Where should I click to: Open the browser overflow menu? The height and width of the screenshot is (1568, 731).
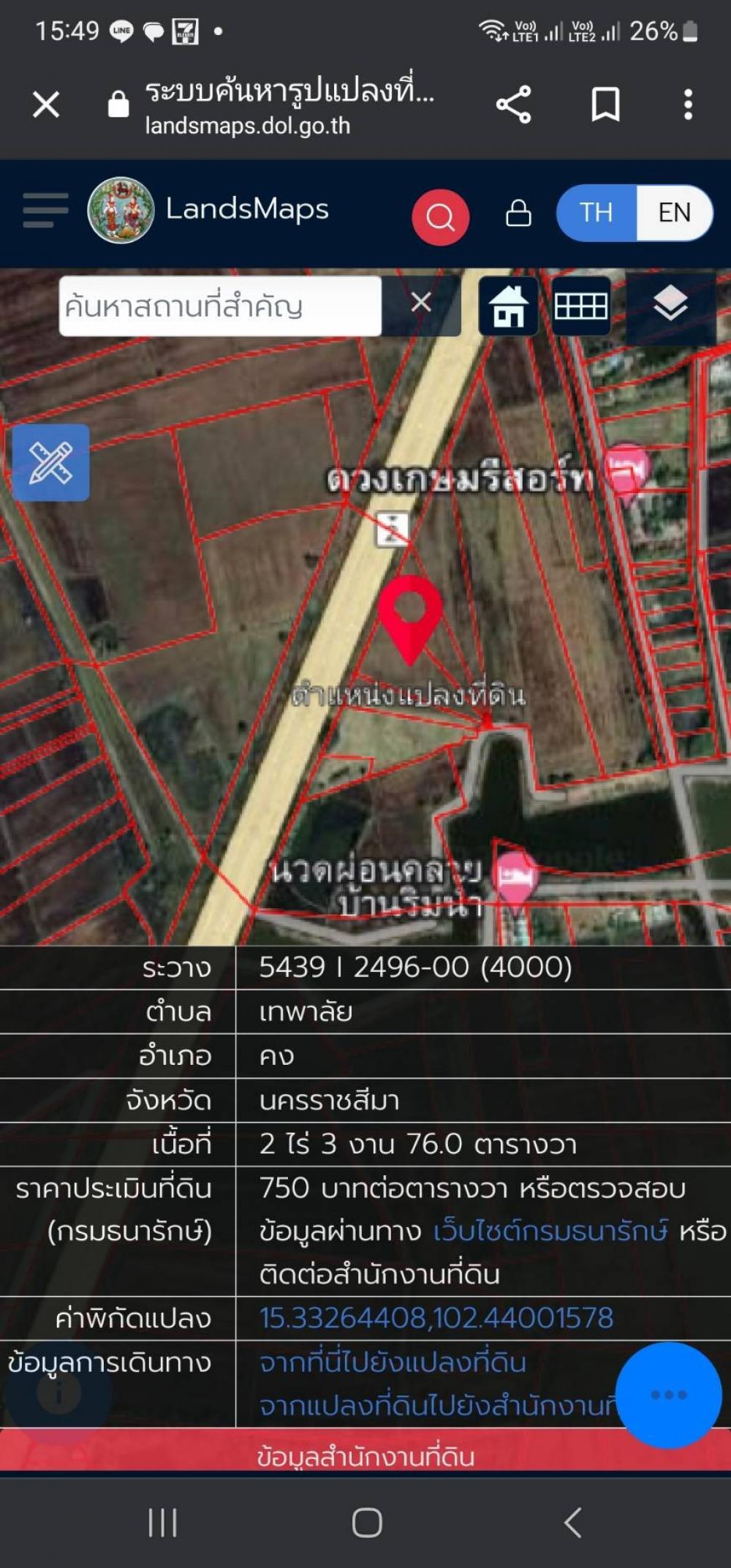[x=688, y=105]
